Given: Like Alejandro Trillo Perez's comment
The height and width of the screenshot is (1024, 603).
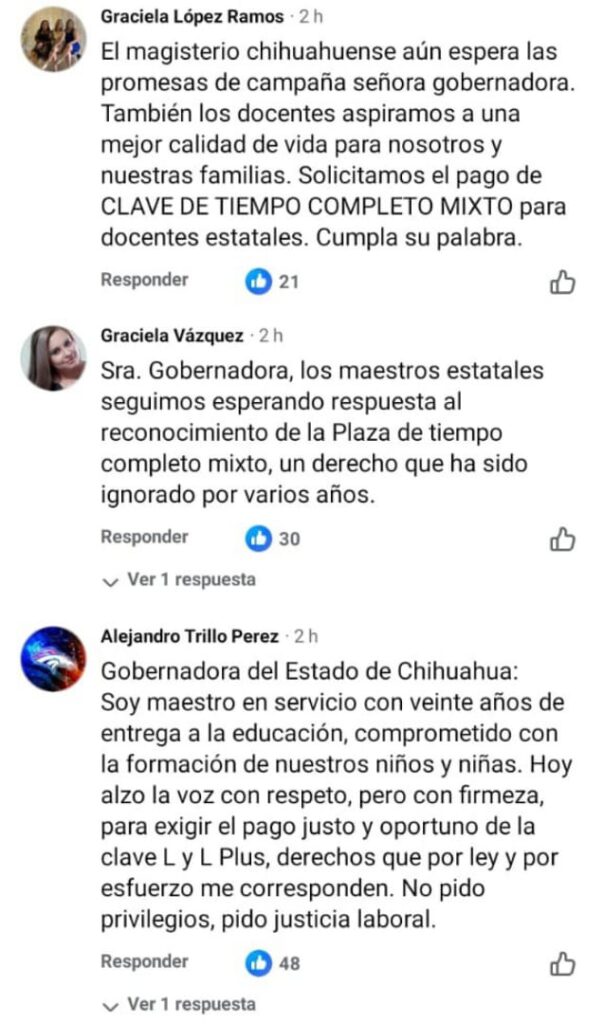Looking at the screenshot, I should coord(562,964).
